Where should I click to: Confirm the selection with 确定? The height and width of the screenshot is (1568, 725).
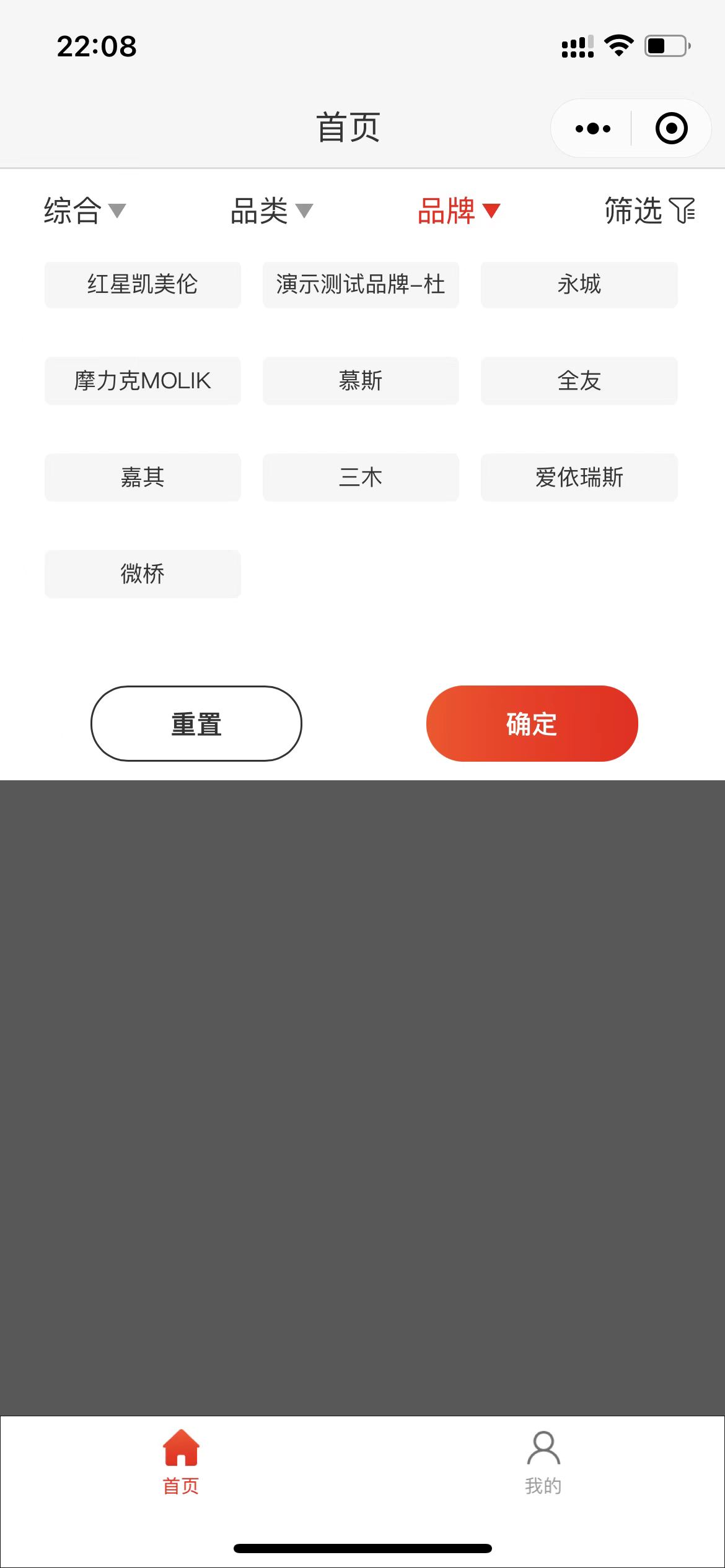(x=532, y=723)
